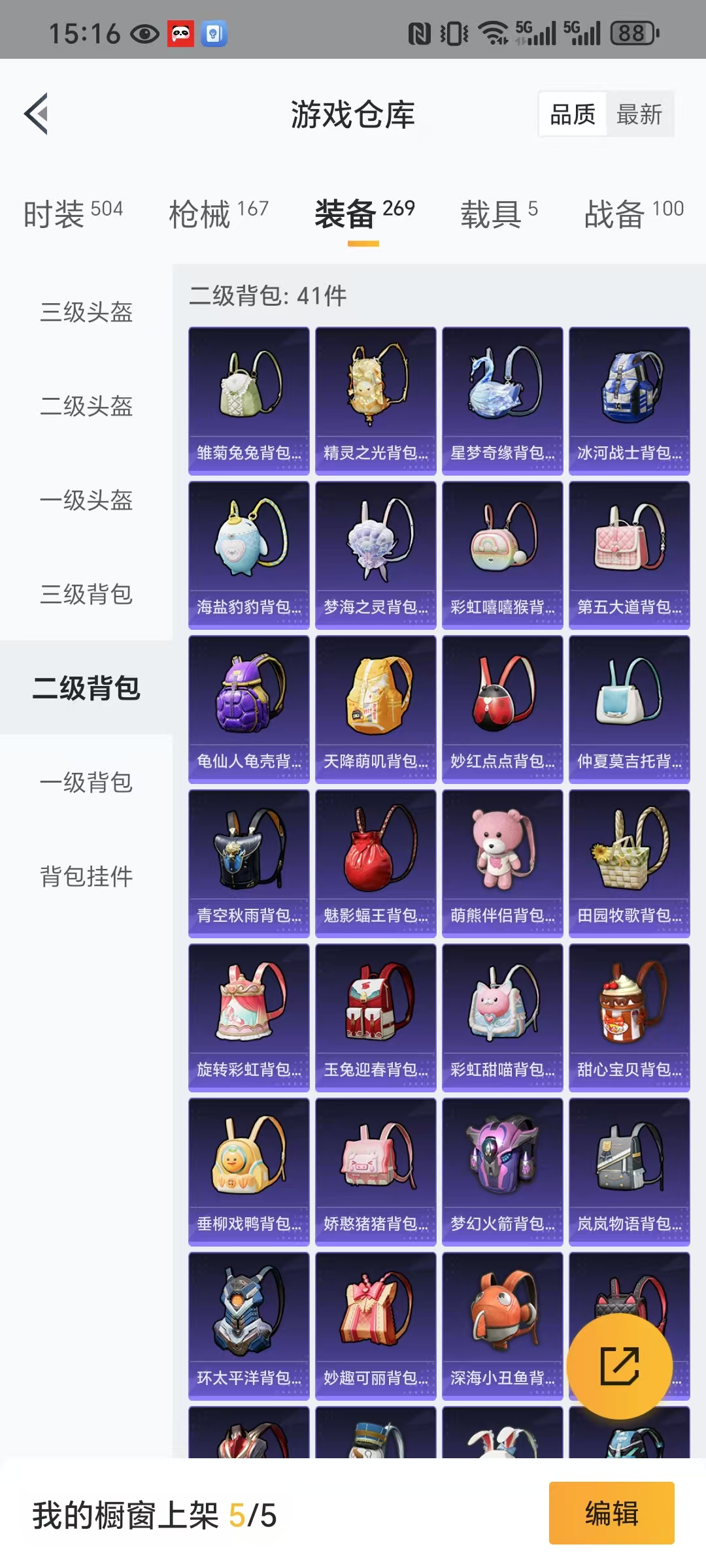
Task: Open the 萌熊伴侣背包 item
Action: pos(503,864)
